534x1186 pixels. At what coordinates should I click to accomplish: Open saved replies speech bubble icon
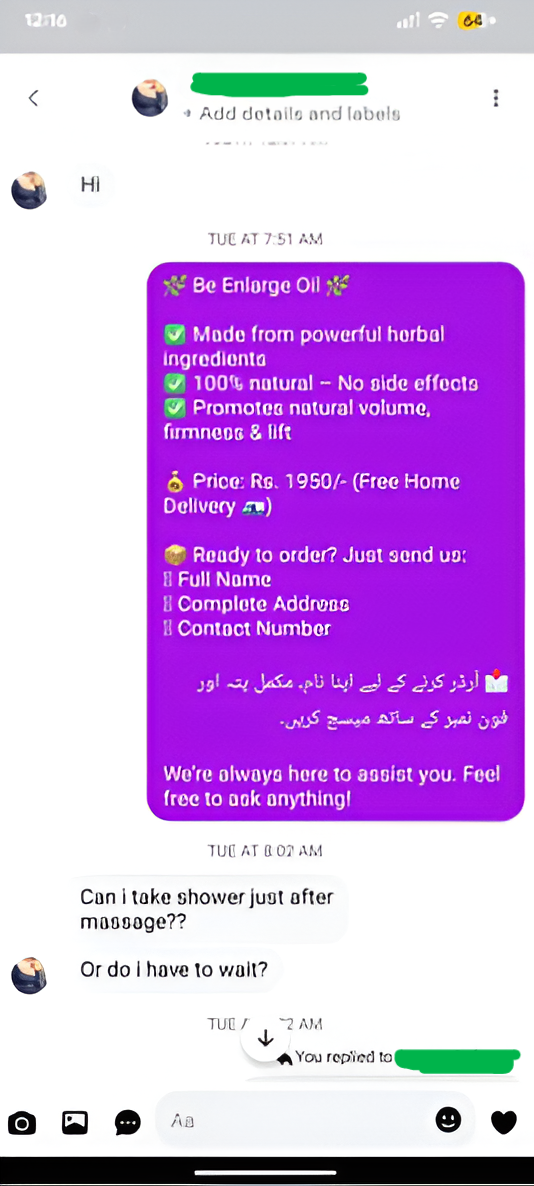coord(128,1122)
